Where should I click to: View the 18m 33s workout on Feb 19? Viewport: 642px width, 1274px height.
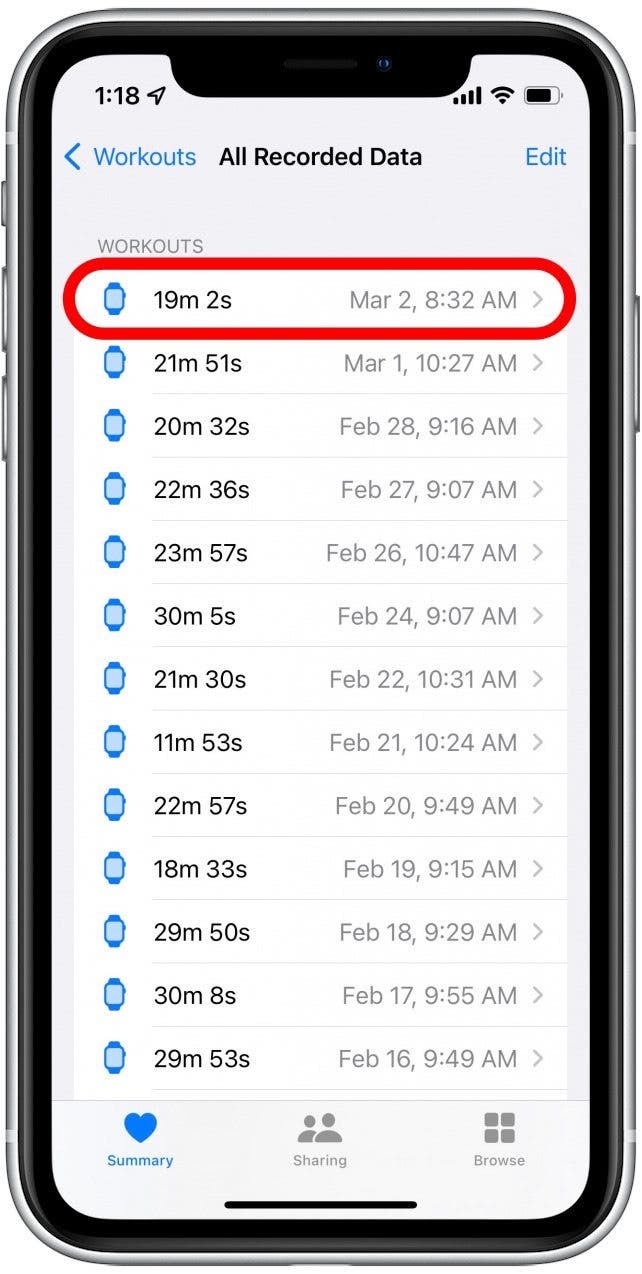320,869
